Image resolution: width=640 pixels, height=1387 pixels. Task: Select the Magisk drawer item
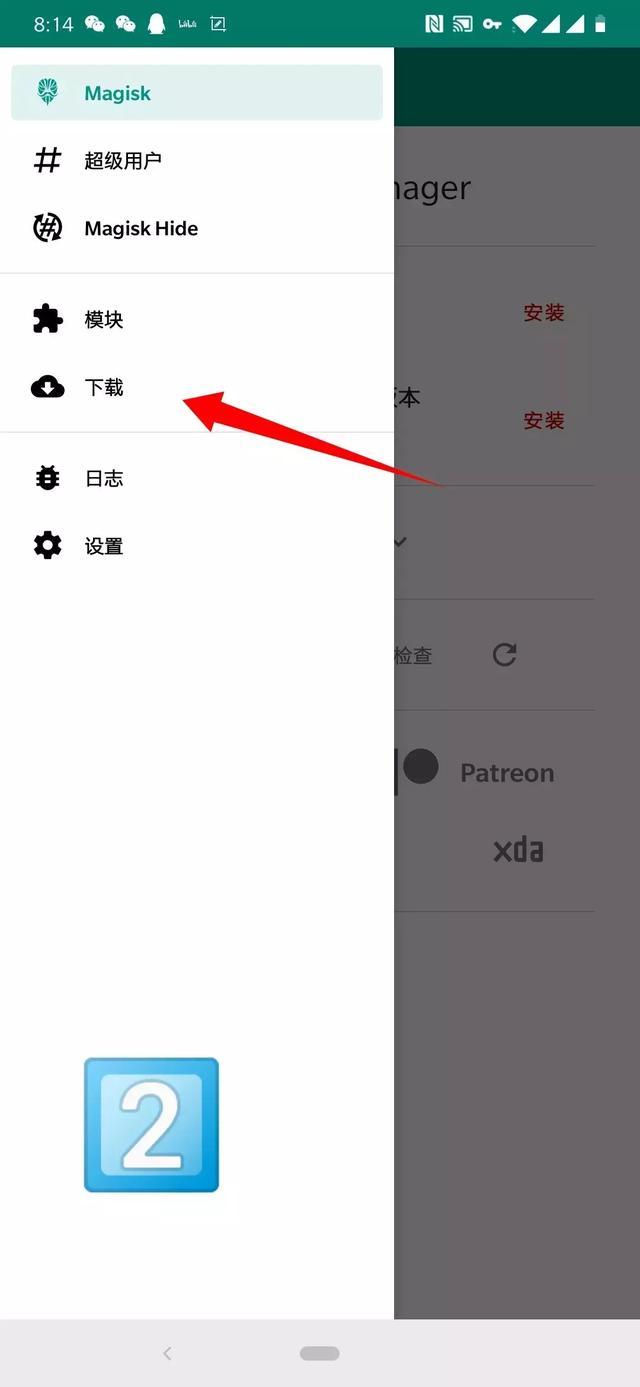coord(196,93)
